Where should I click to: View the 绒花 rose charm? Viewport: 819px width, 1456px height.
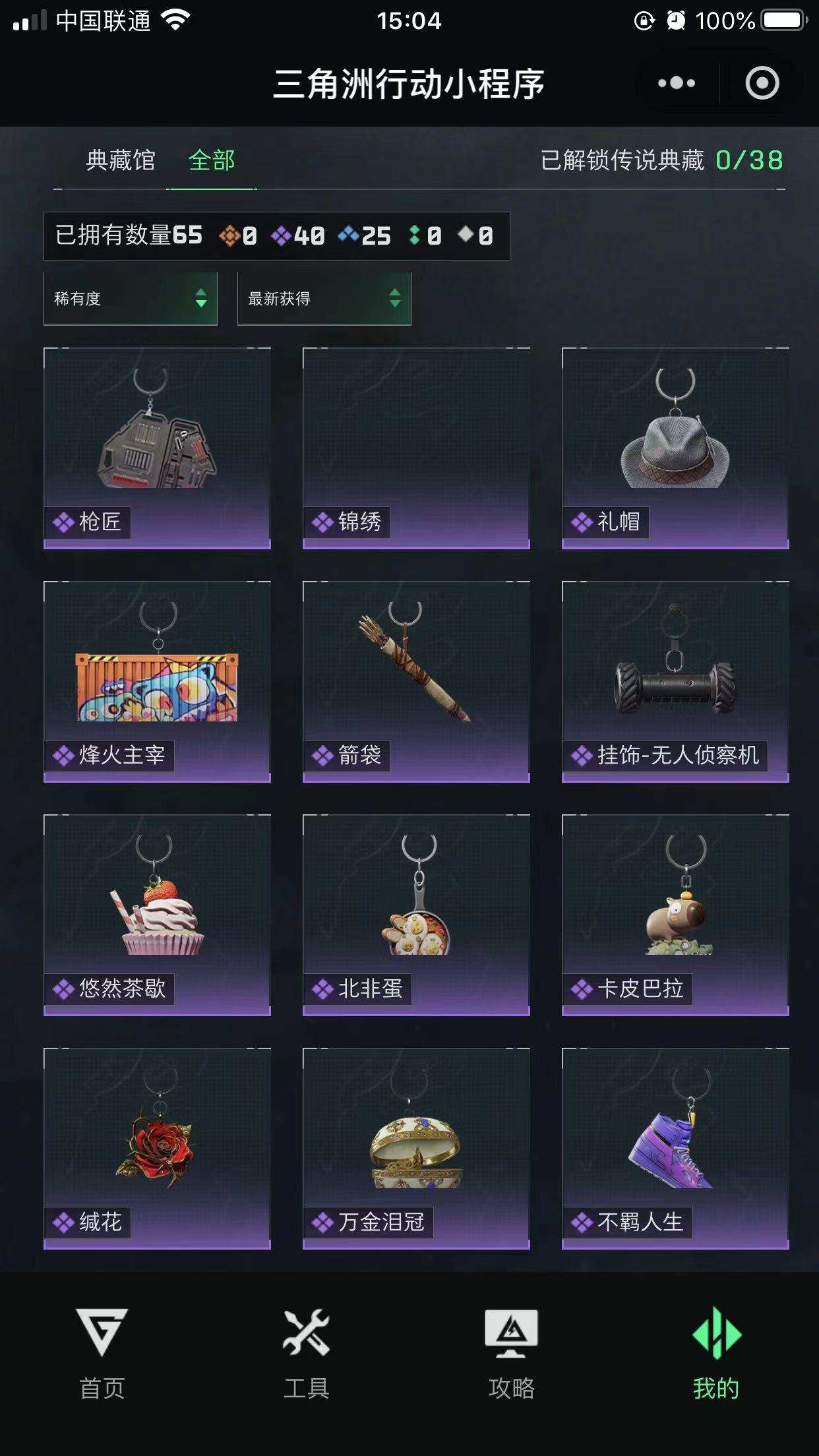click(157, 1149)
